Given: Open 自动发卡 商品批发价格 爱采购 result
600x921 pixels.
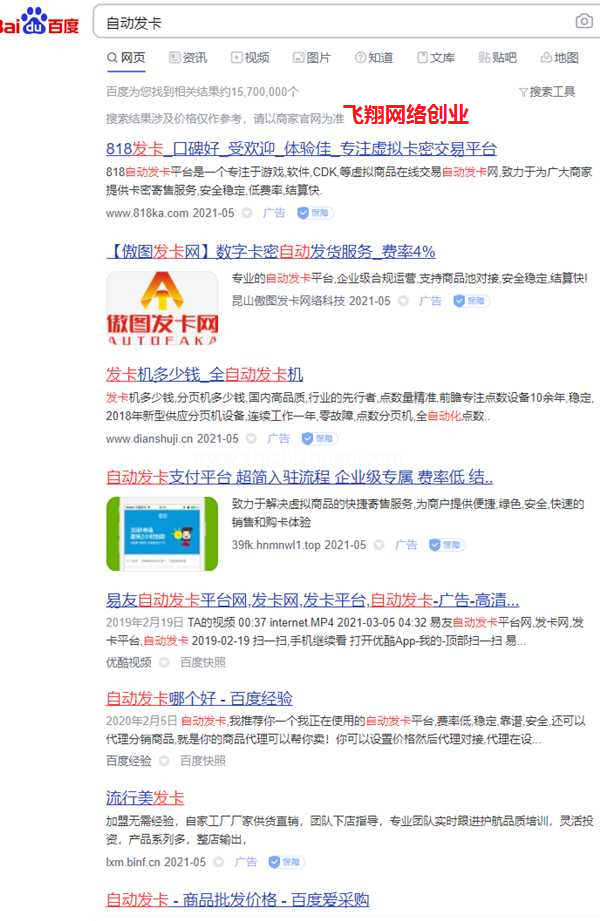Looking at the screenshot, I should (x=237, y=900).
